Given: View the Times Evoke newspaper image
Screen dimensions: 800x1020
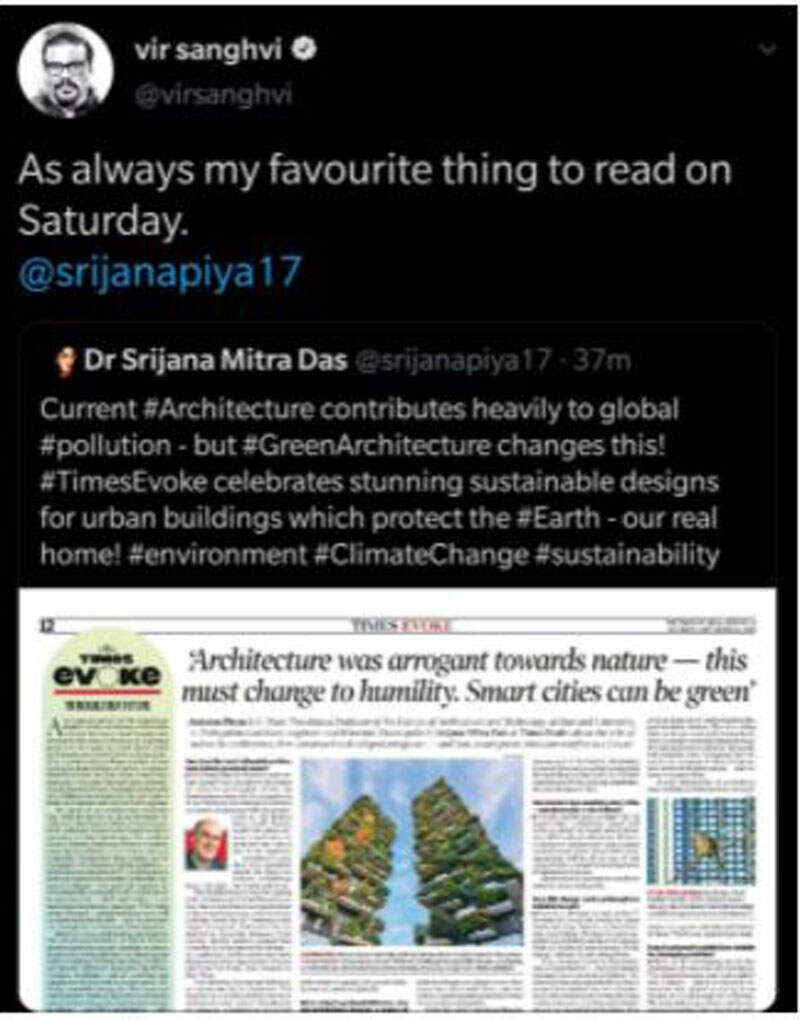Looking at the screenshot, I should point(398,800).
